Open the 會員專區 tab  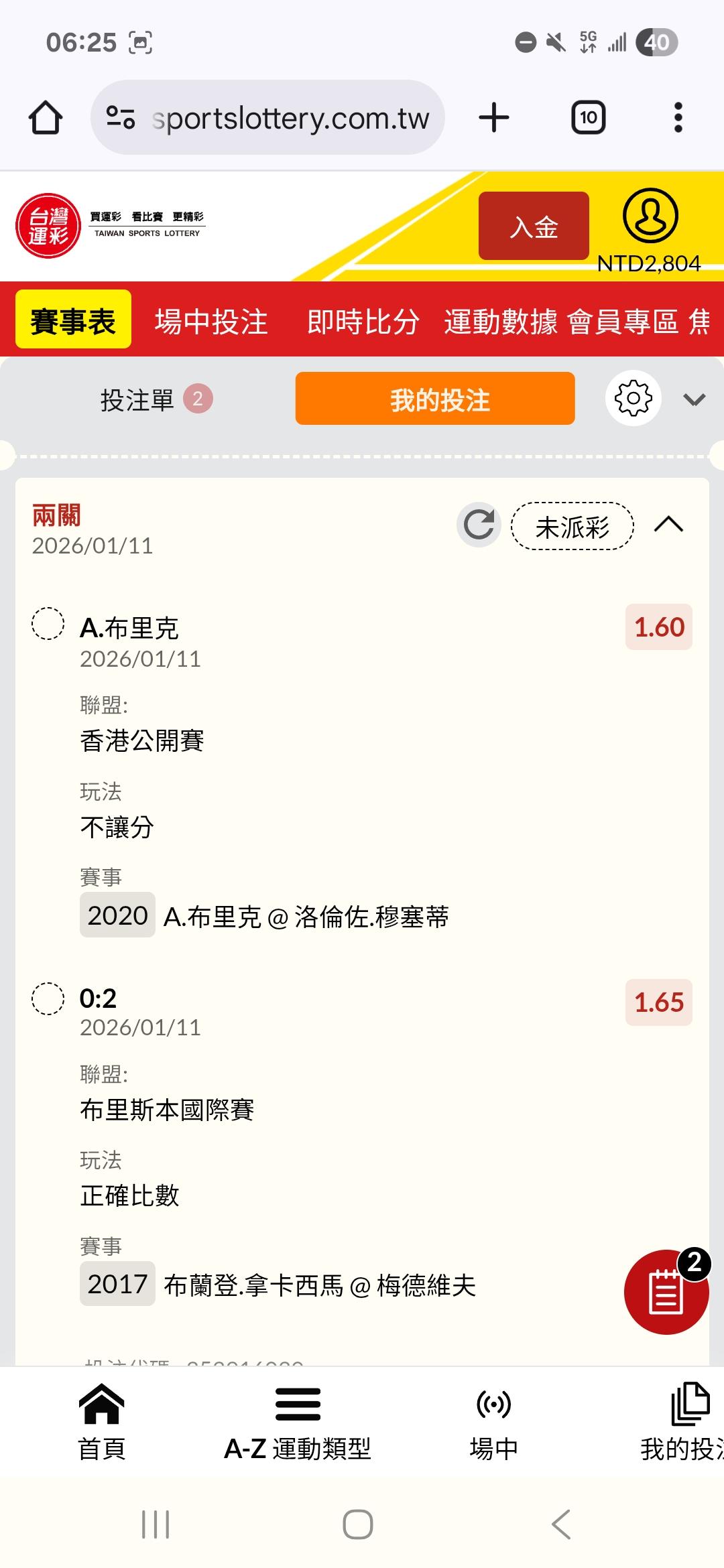pos(622,322)
